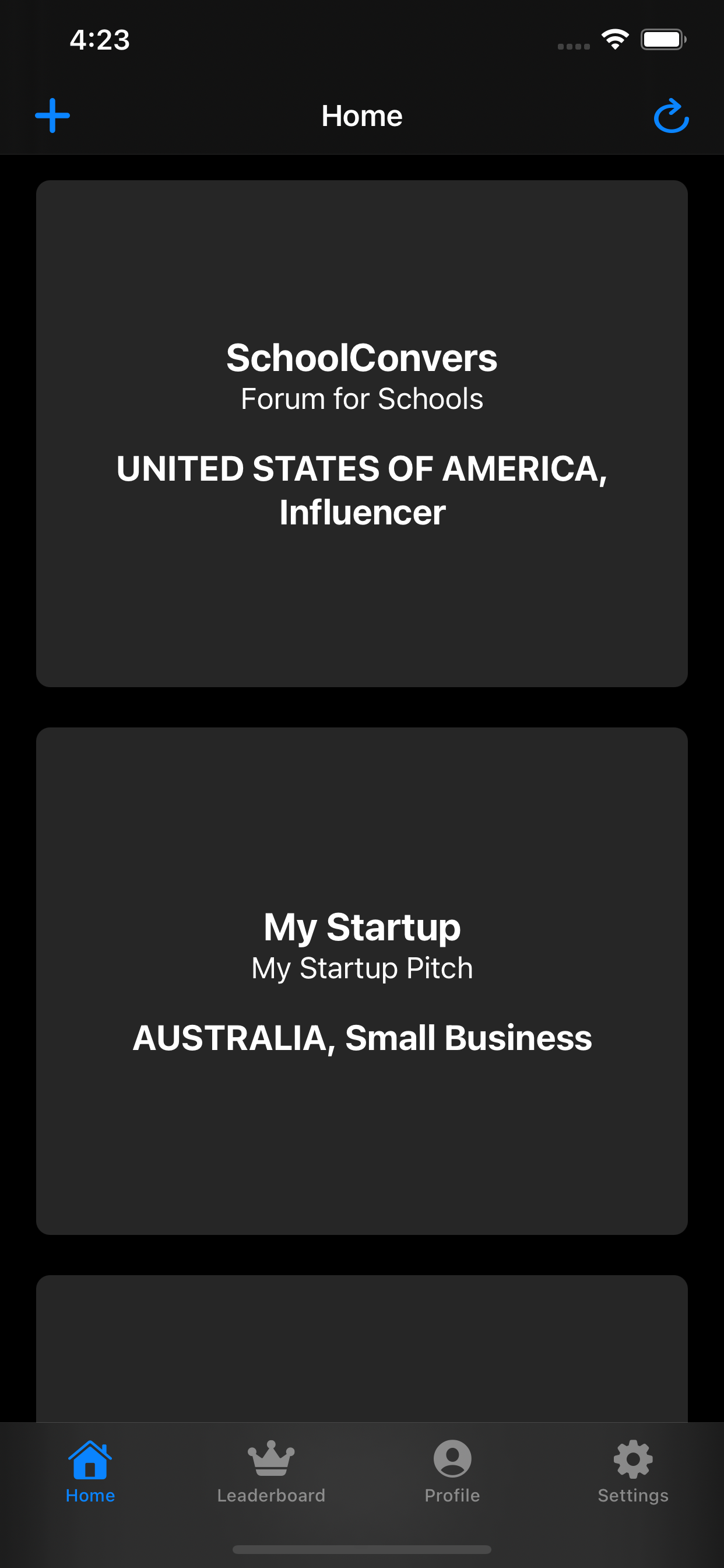
Task: Select the Home house icon
Action: pos(90,1459)
